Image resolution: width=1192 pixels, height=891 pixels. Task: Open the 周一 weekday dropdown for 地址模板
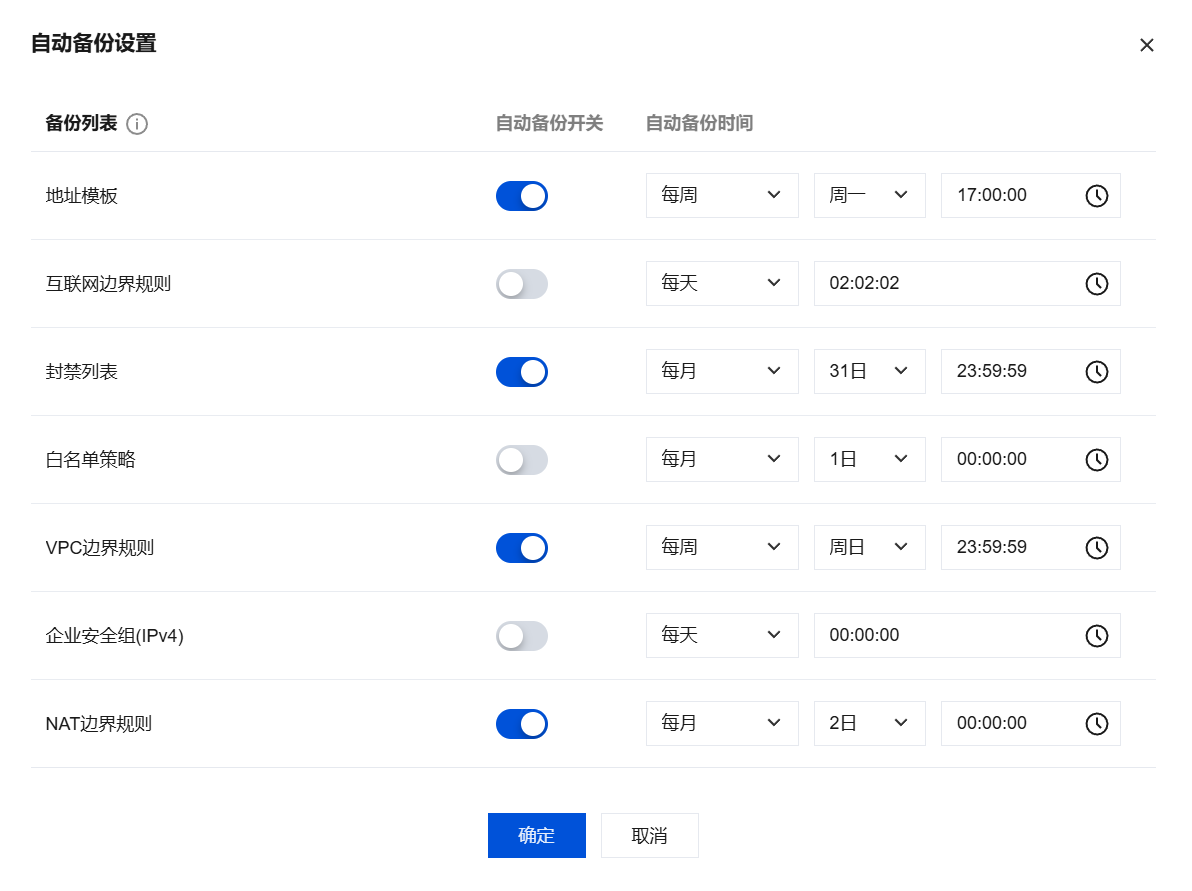tap(869, 196)
